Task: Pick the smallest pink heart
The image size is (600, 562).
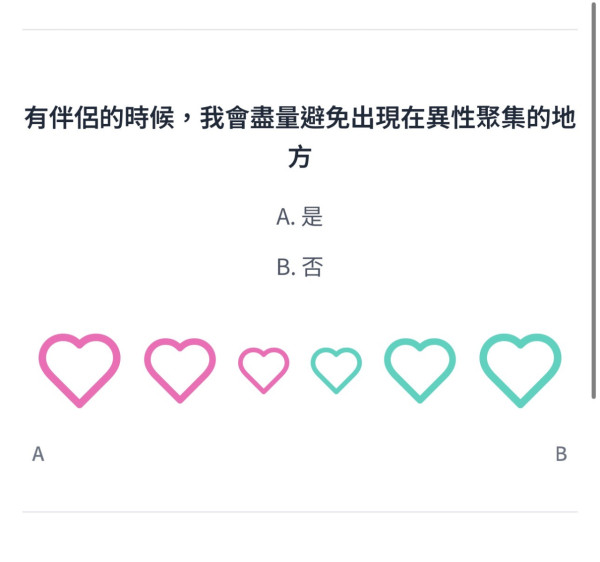Action: click(x=263, y=369)
